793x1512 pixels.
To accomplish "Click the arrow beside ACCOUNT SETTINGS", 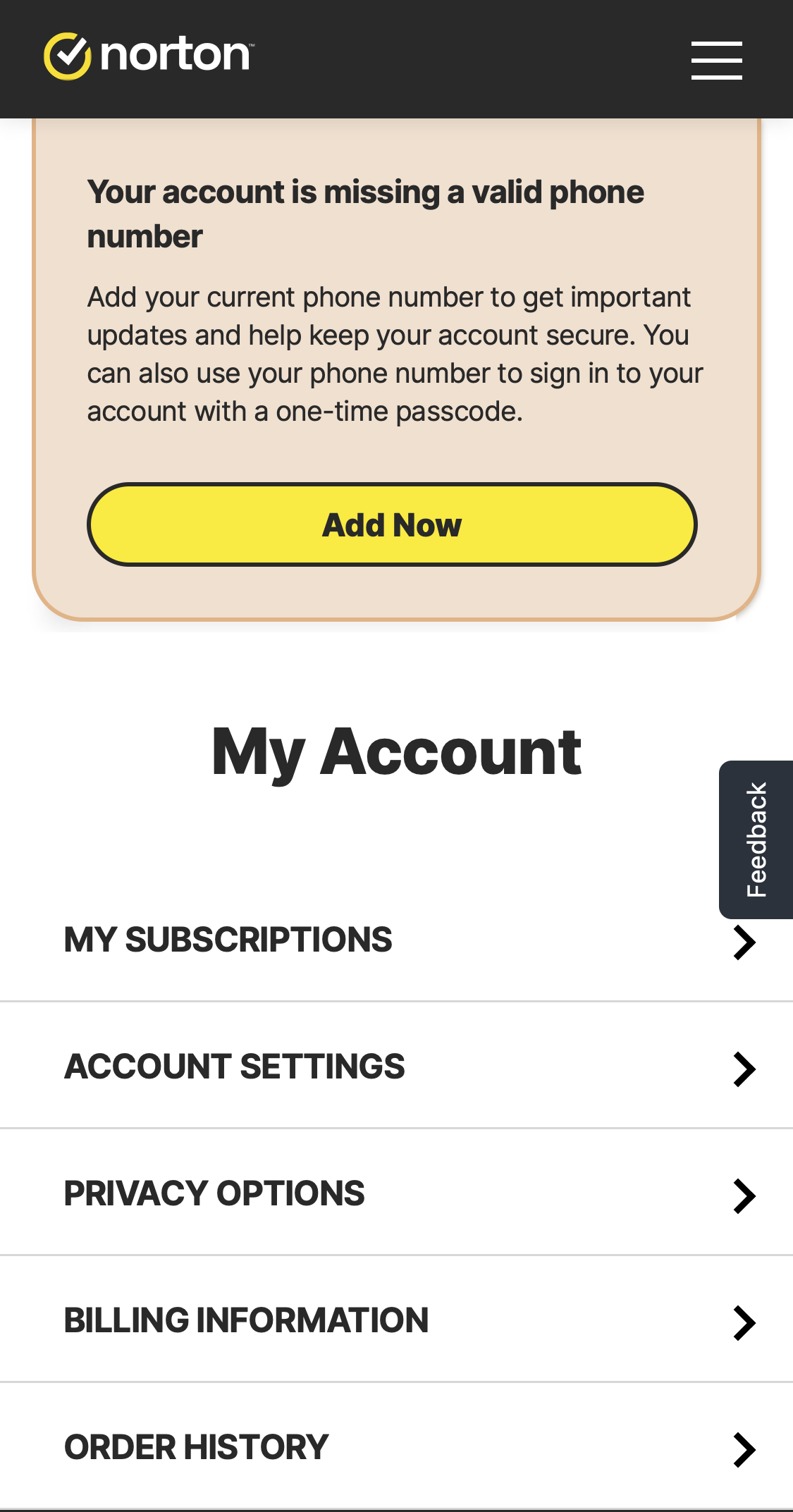I will [745, 1069].
